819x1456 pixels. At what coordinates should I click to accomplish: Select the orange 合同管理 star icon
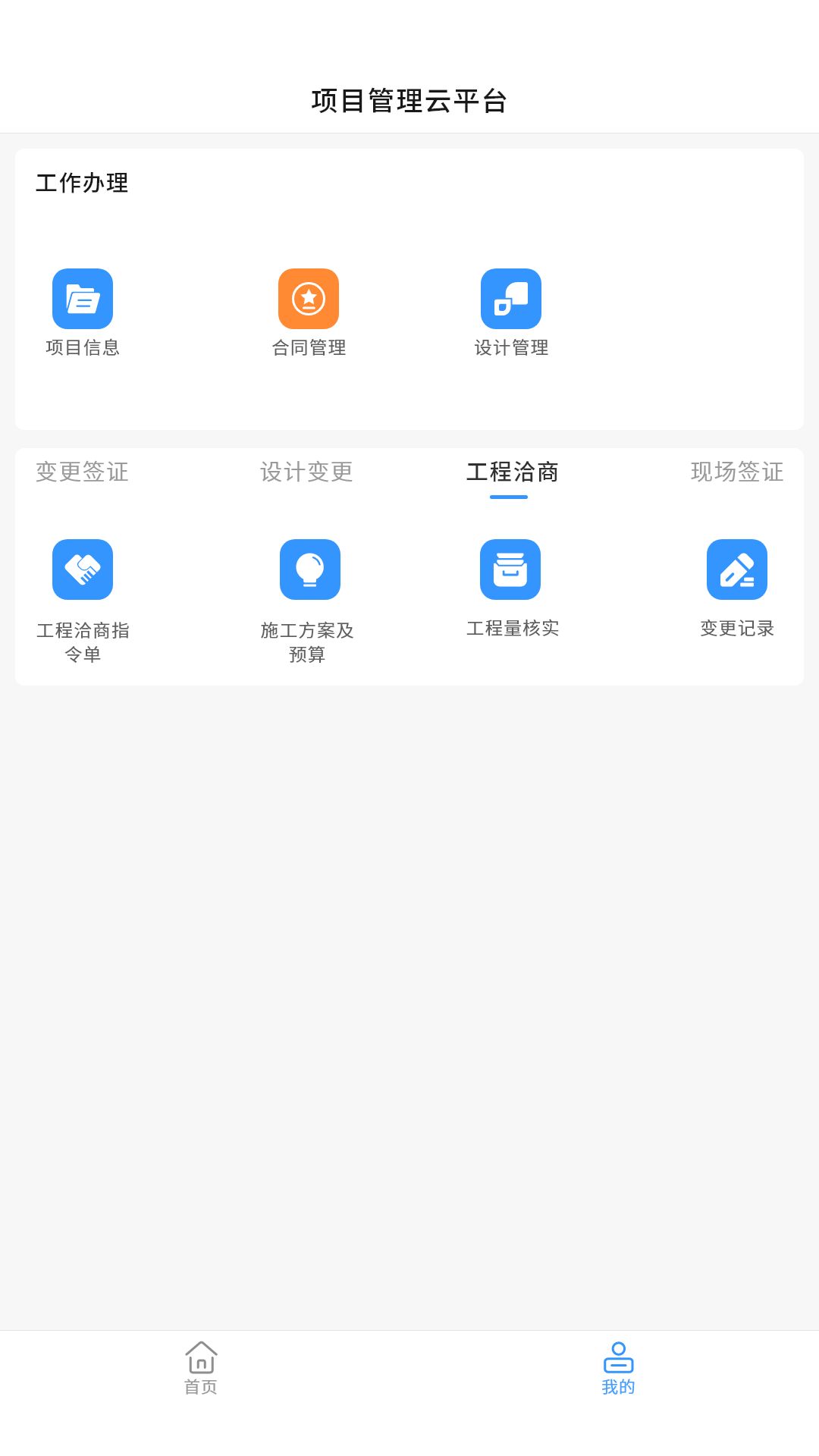[x=308, y=298]
